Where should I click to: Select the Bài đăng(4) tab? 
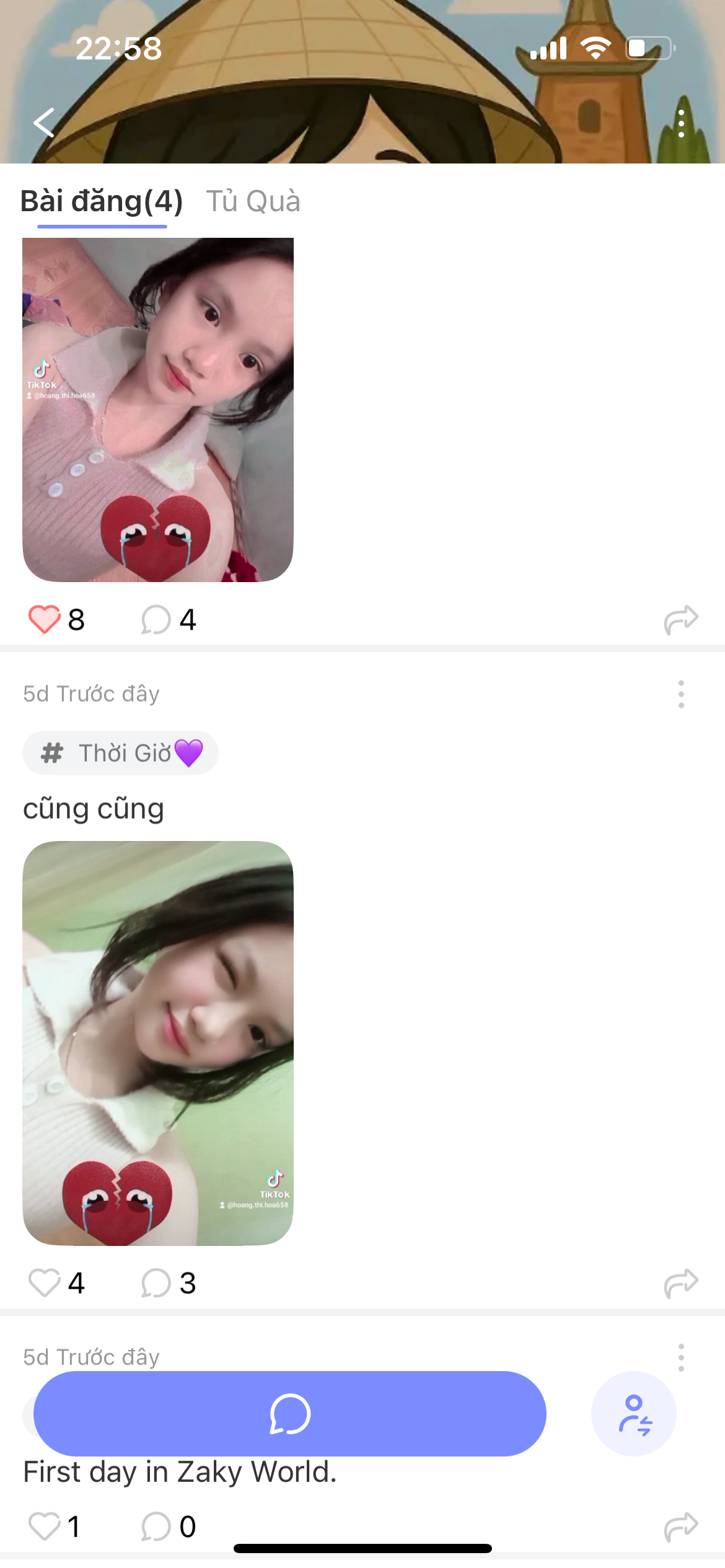(102, 201)
